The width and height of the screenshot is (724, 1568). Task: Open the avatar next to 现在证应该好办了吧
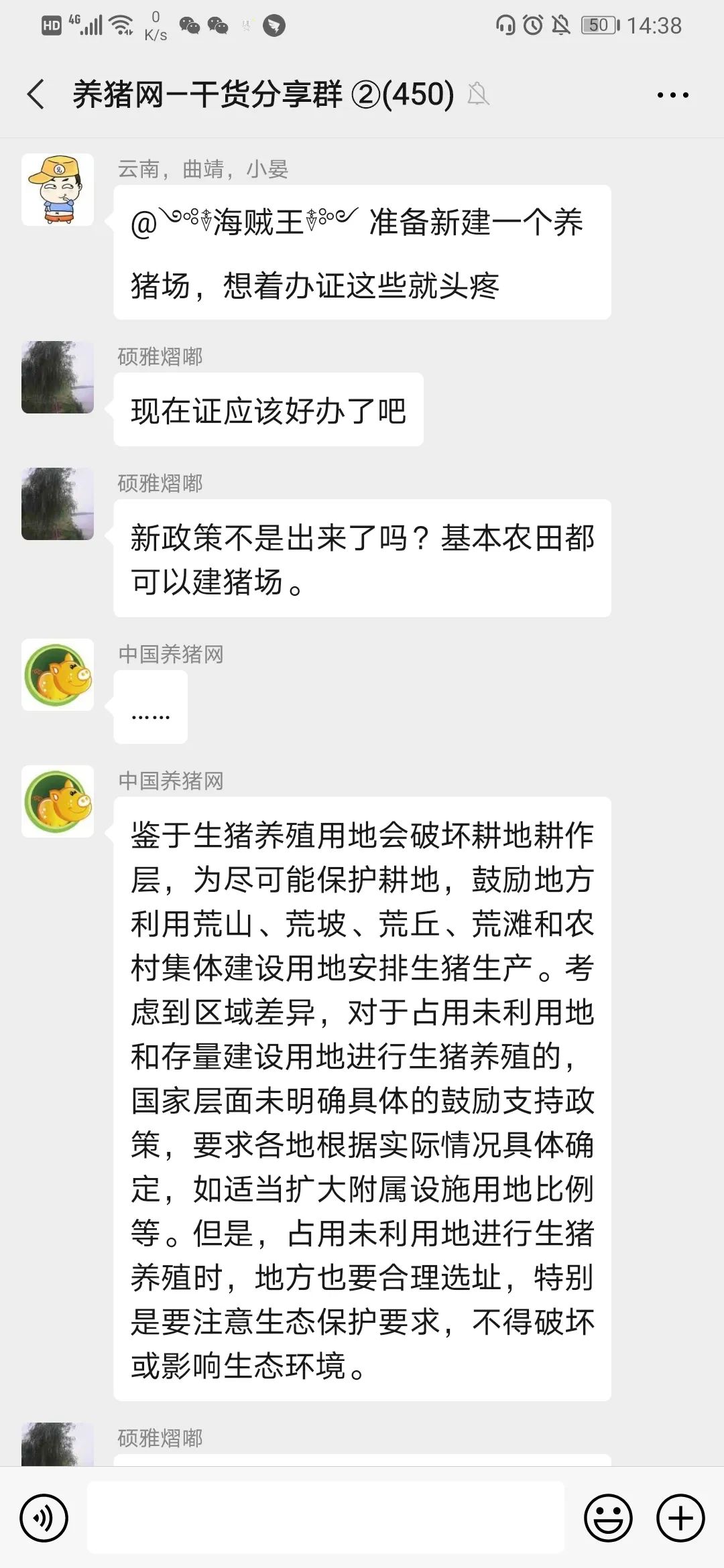[x=58, y=377]
